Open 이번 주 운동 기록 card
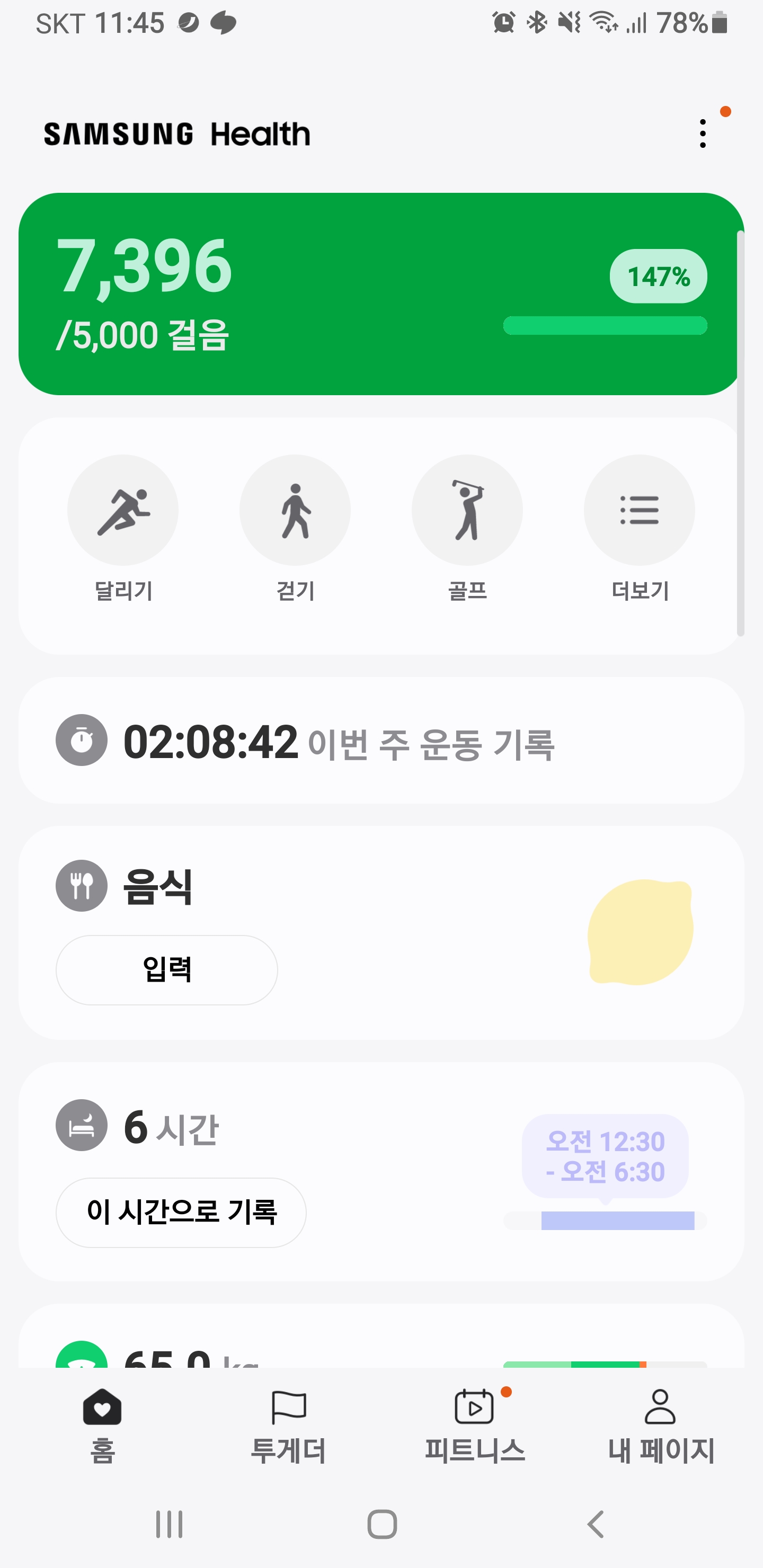This screenshot has height=1568, width=763. [381, 741]
